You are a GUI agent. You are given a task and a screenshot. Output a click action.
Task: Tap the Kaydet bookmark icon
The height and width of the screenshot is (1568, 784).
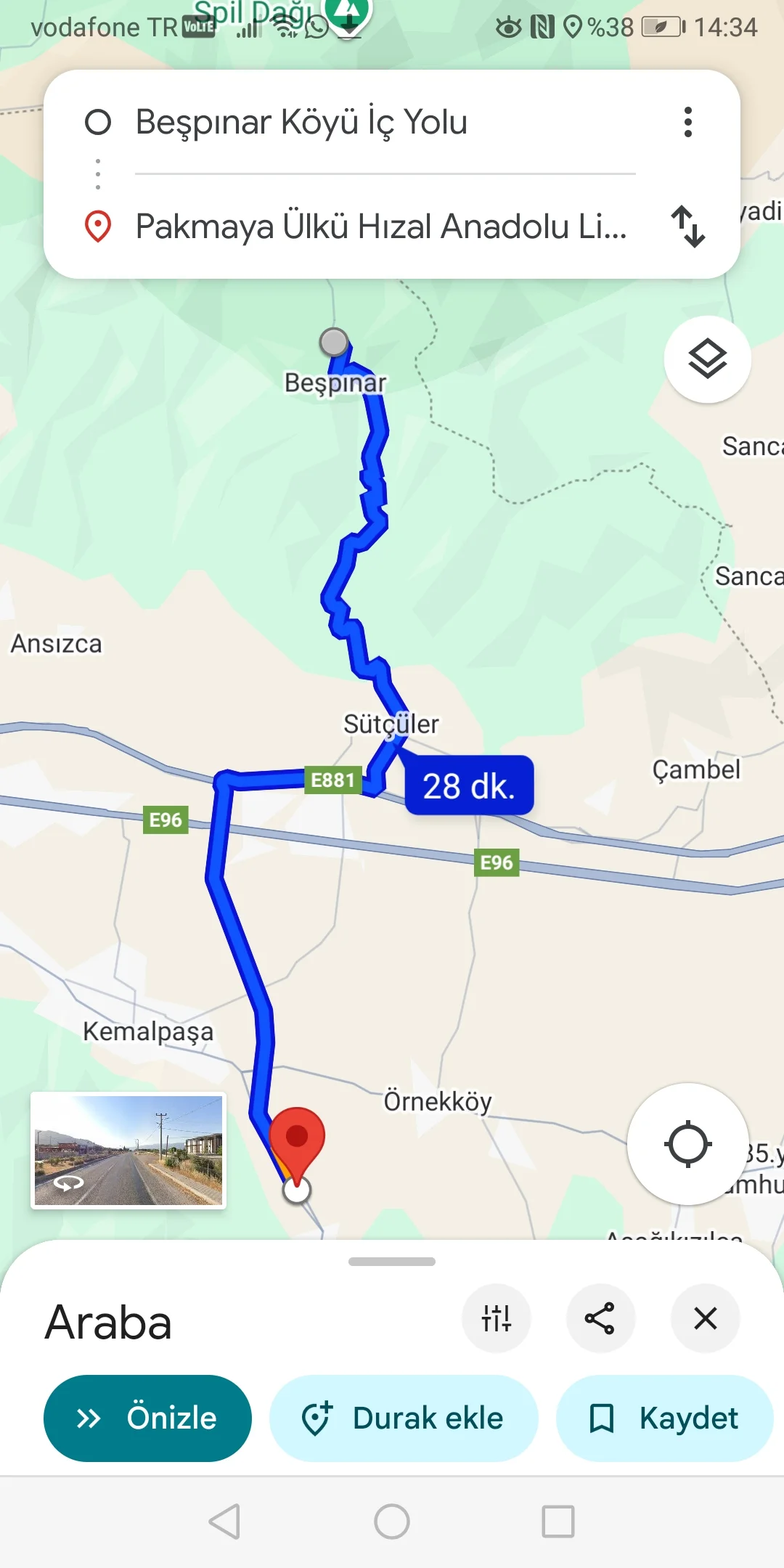[603, 1418]
